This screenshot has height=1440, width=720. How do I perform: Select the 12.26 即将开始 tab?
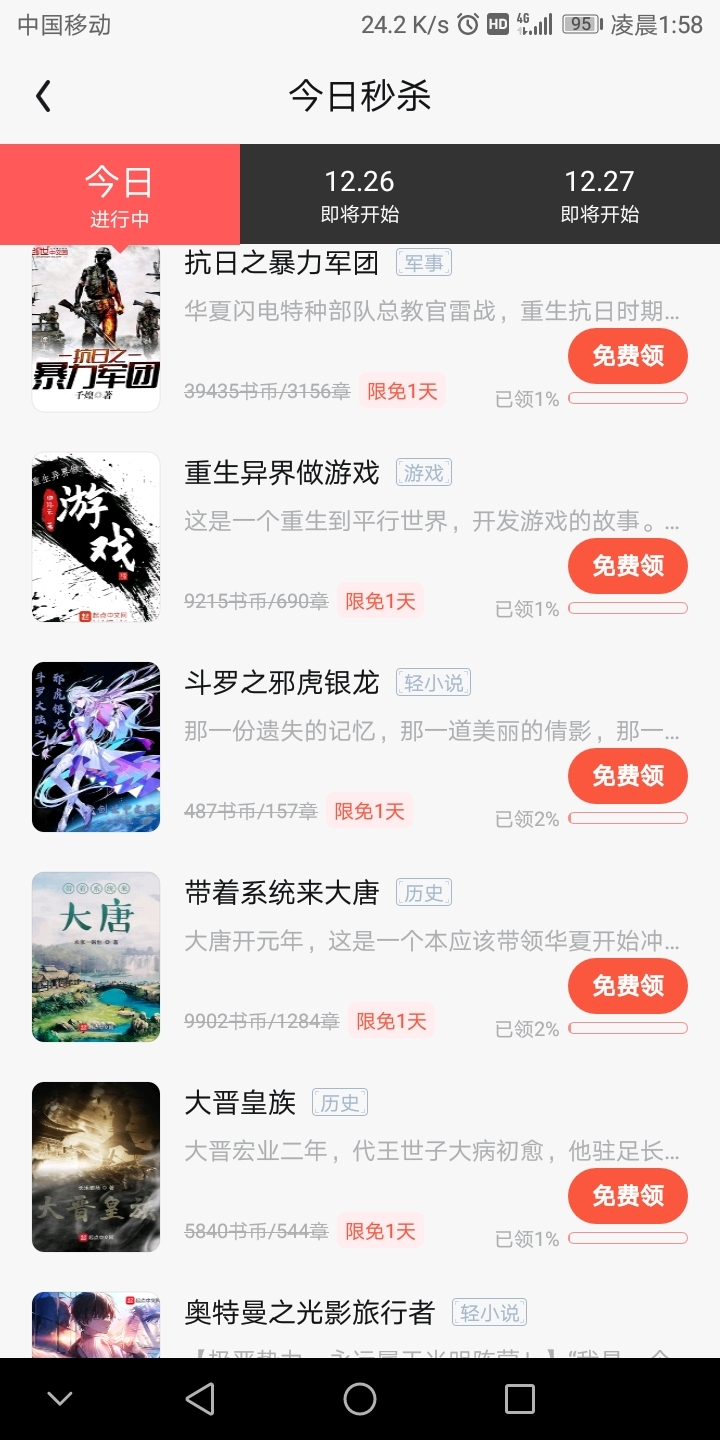click(x=360, y=194)
